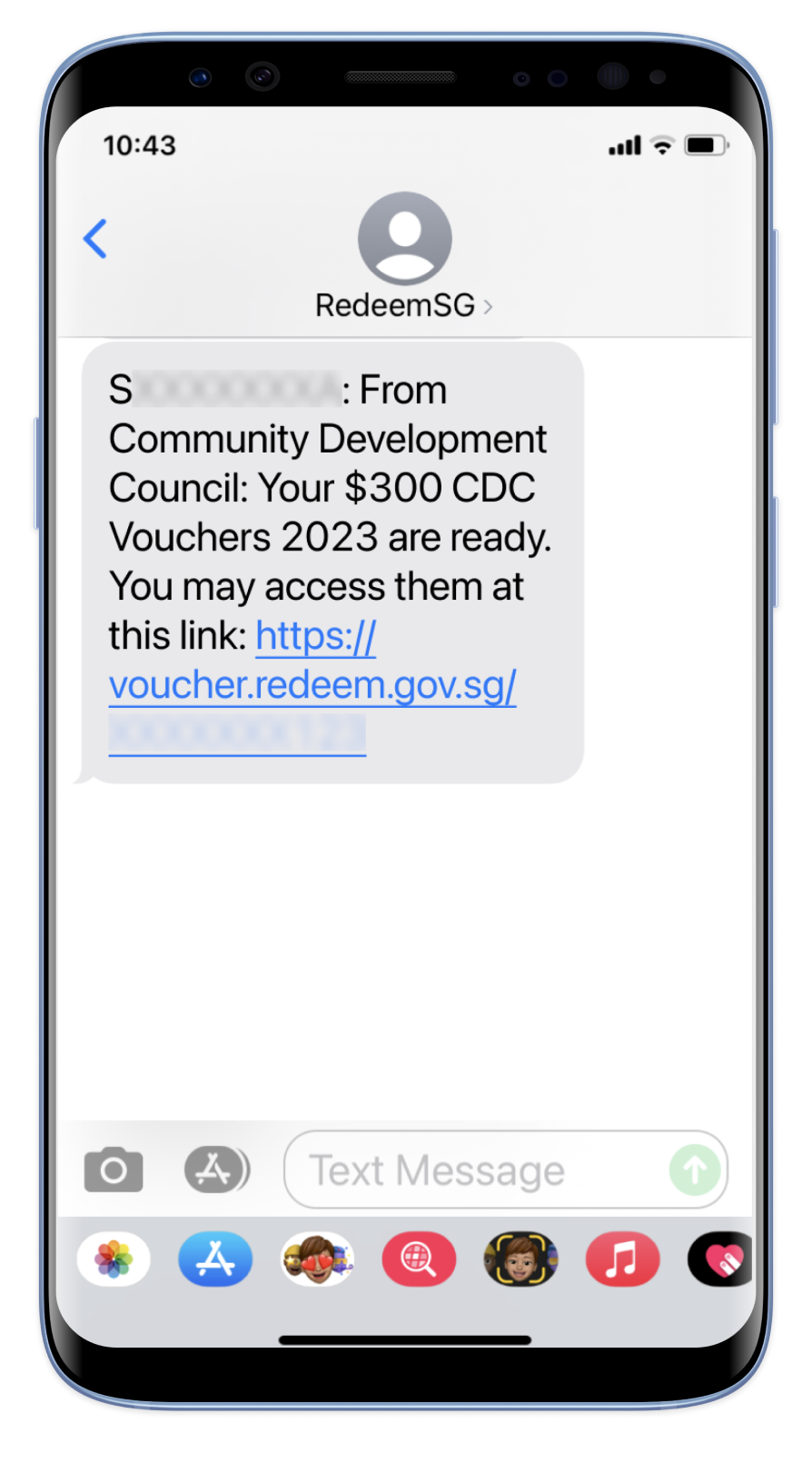This screenshot has width=812, height=1463.
Task: Toggle the App Store apps drawer button
Action: pyautogui.click(x=217, y=1169)
